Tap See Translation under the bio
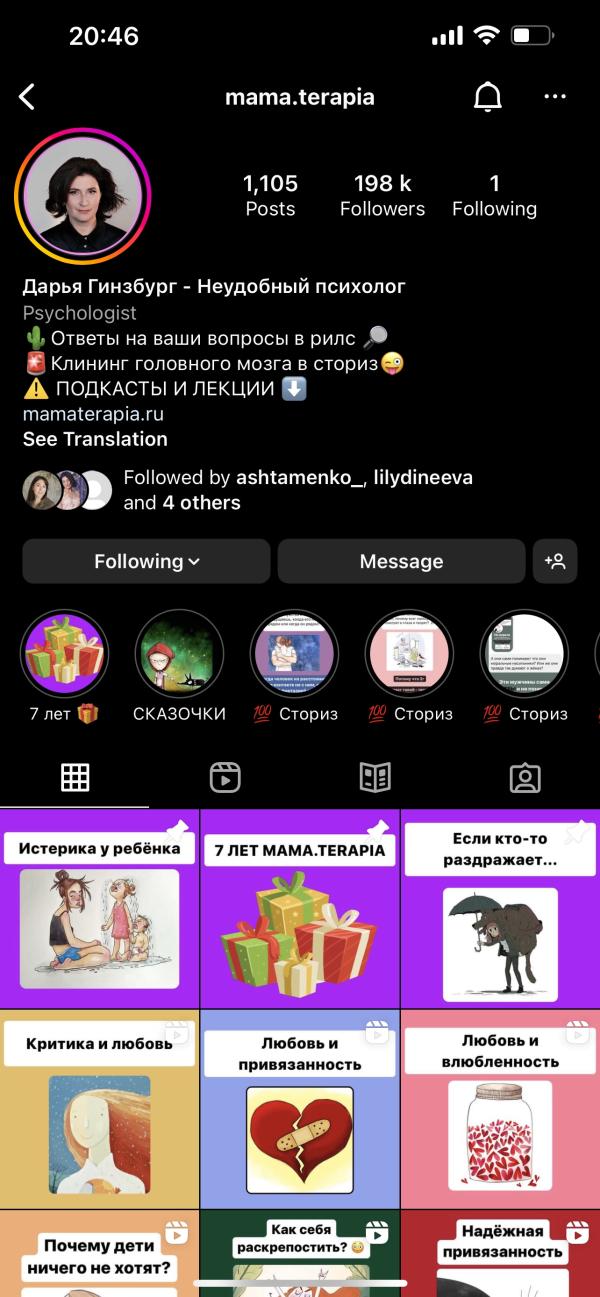Image resolution: width=600 pixels, height=1297 pixels. tap(95, 439)
